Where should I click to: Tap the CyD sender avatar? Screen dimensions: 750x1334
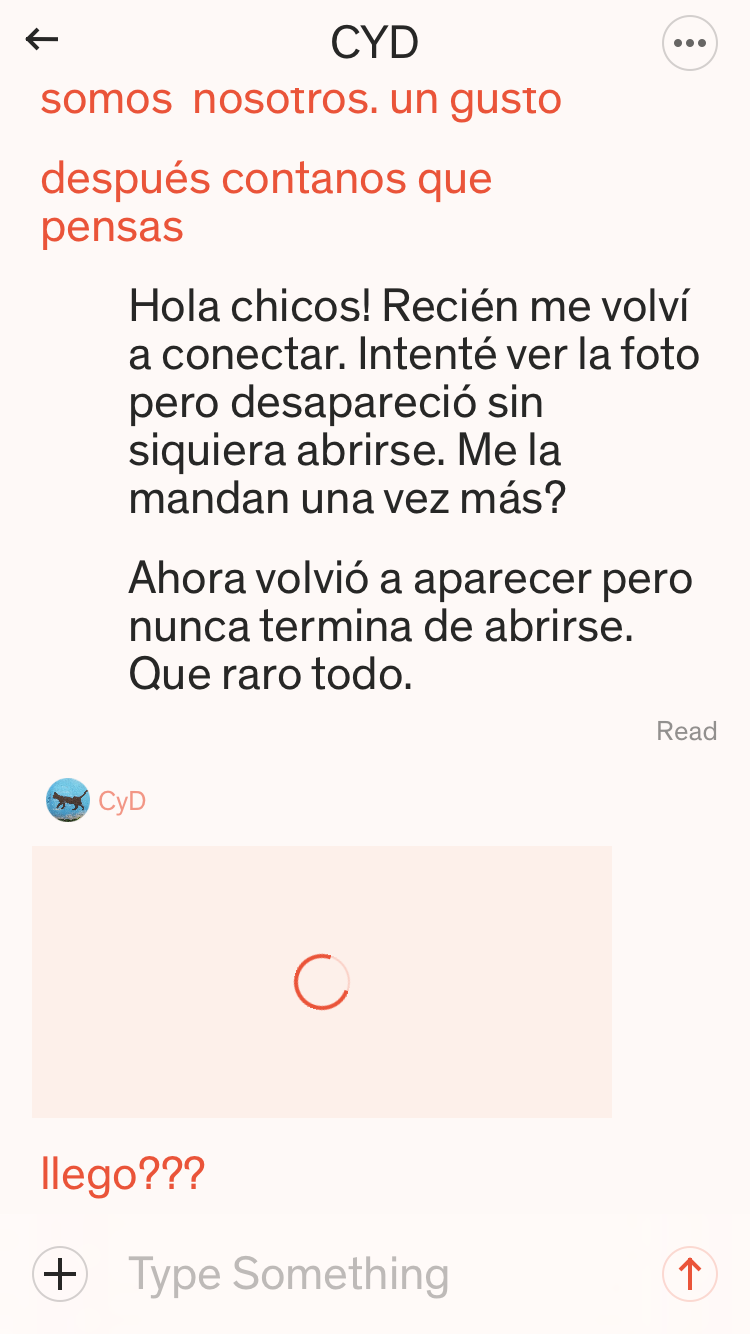pos(68,800)
